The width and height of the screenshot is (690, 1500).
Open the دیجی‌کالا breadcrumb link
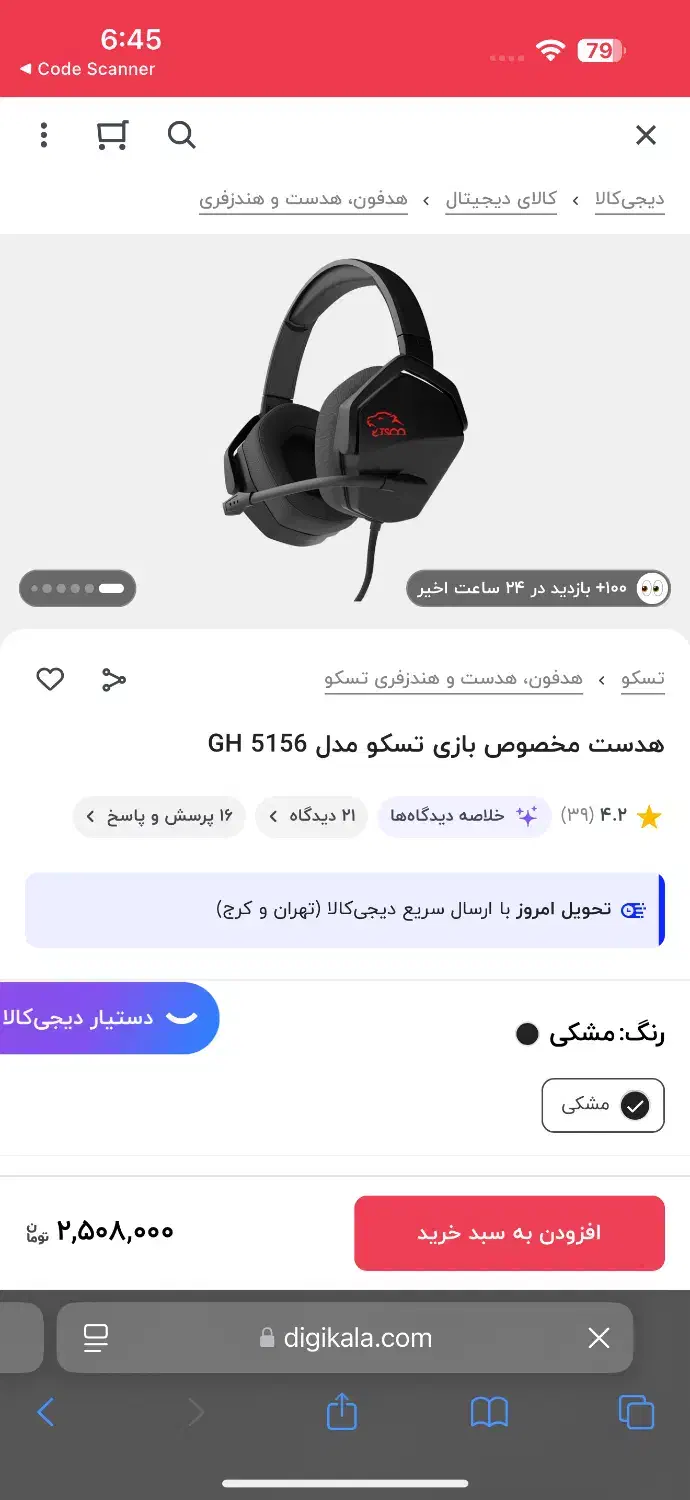[x=629, y=199]
